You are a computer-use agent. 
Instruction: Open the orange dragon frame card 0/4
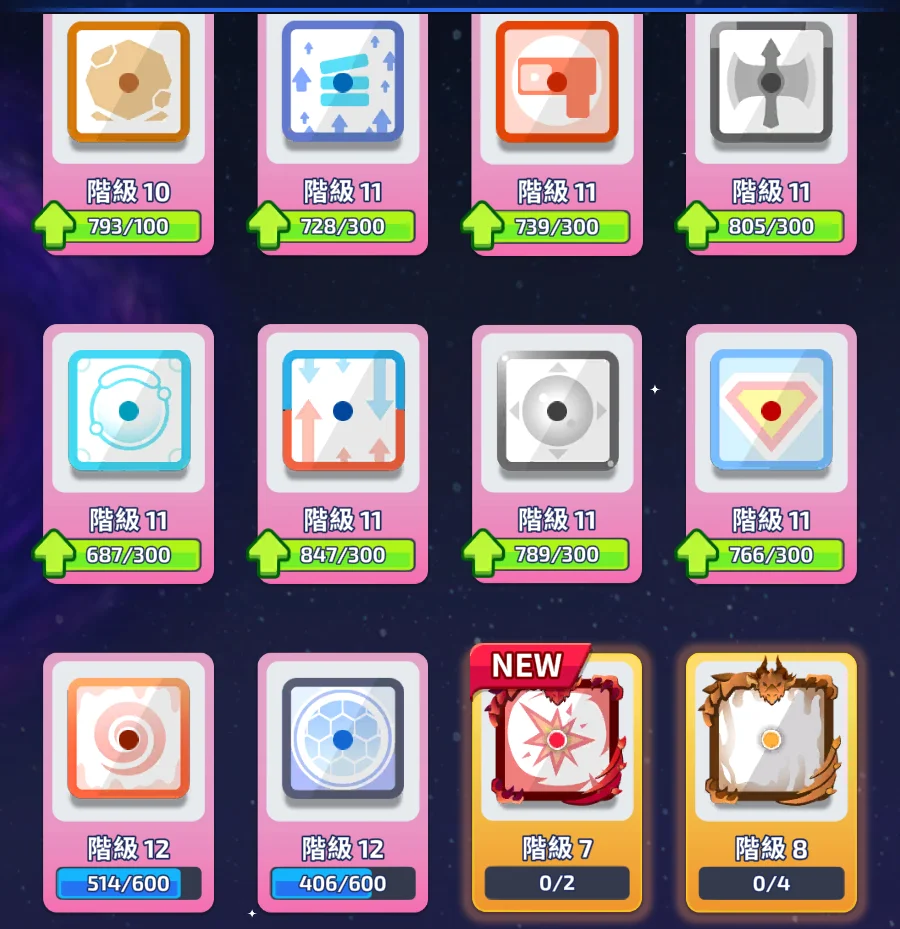pos(771,742)
